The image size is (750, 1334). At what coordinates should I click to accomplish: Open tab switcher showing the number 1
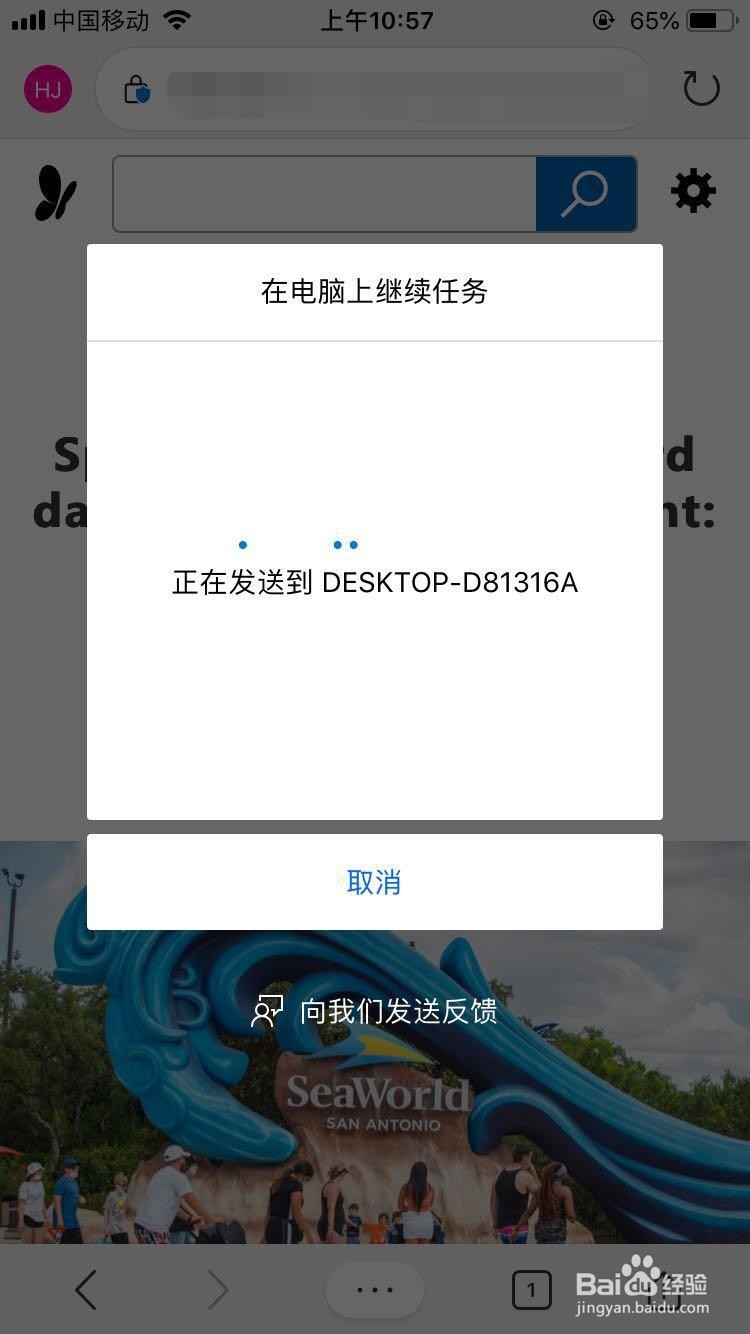[531, 1289]
